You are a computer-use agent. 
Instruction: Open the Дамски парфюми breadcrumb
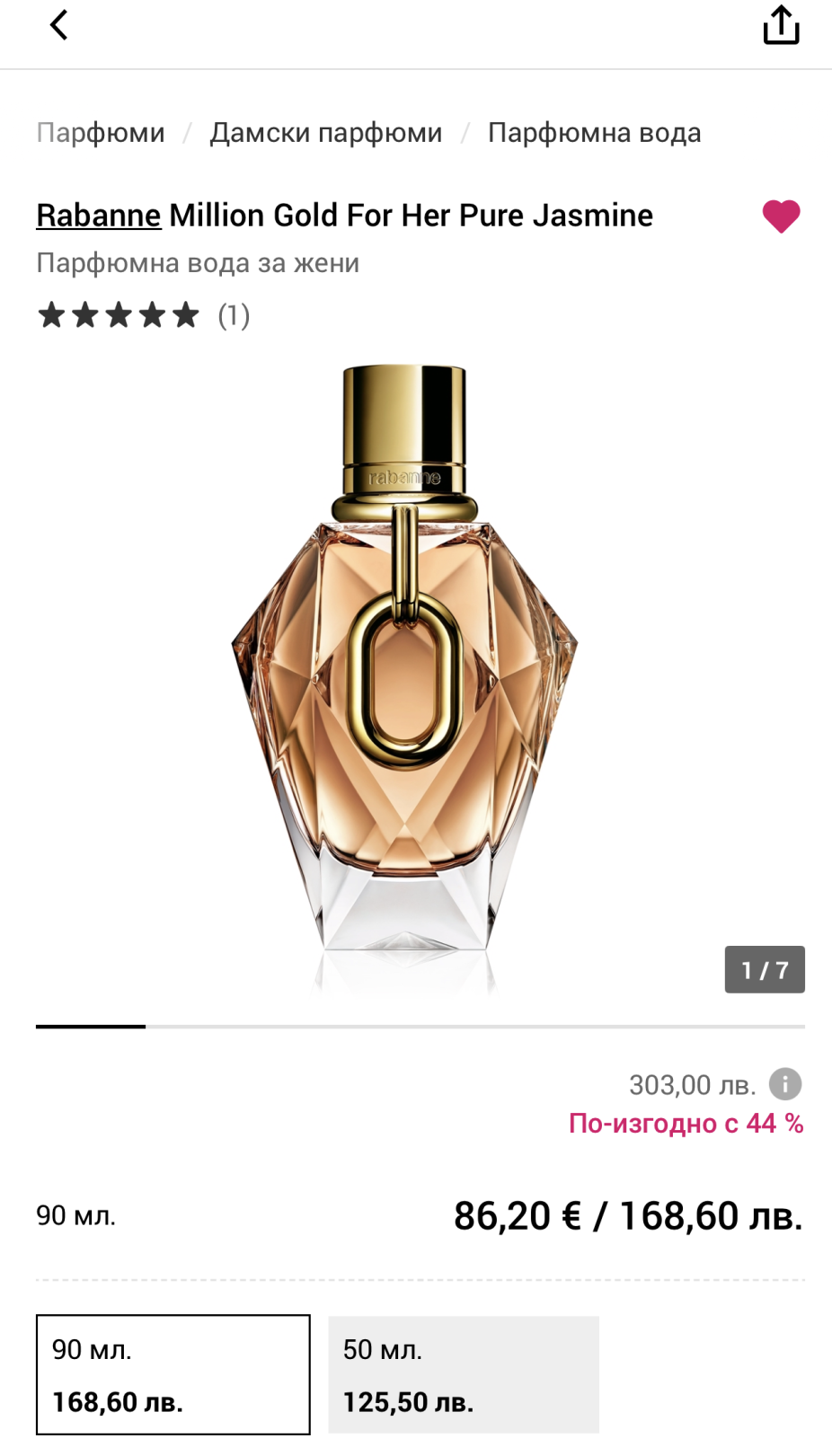pyautogui.click(x=325, y=133)
